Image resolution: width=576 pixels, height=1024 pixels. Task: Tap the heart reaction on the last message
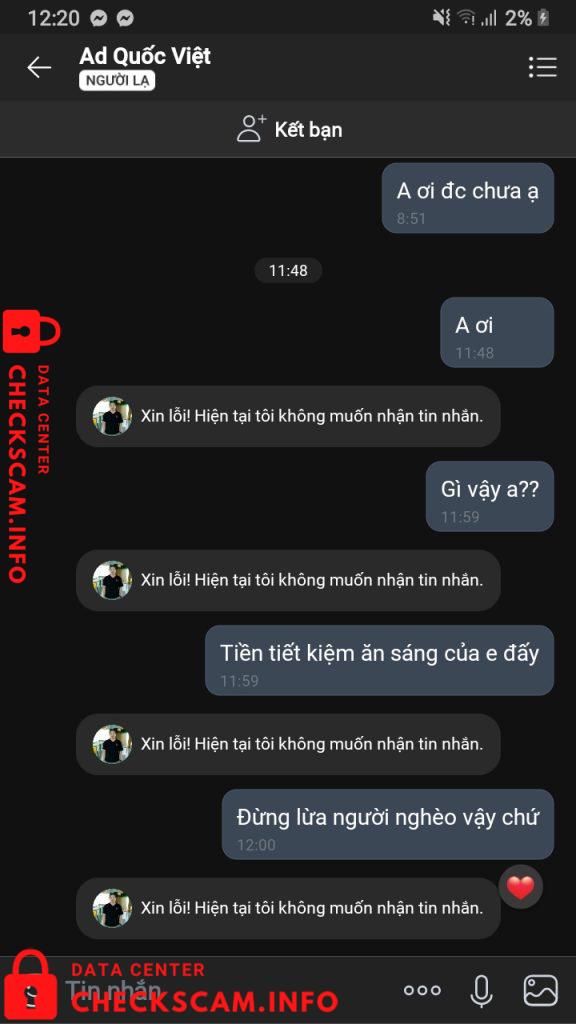(x=520, y=887)
